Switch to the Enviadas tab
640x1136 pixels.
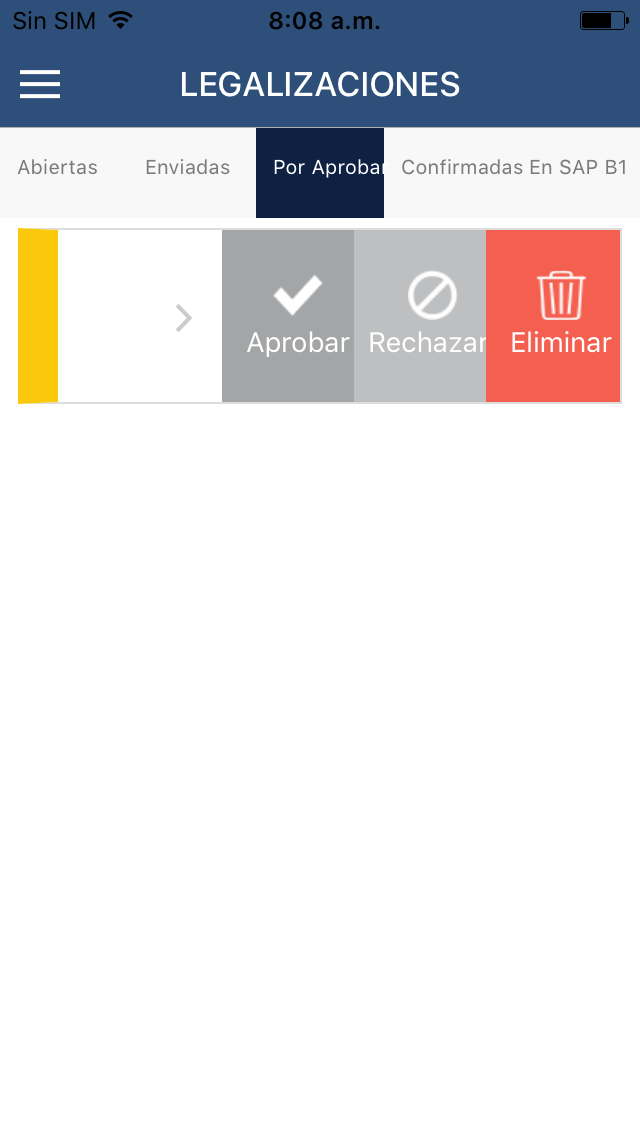click(188, 168)
